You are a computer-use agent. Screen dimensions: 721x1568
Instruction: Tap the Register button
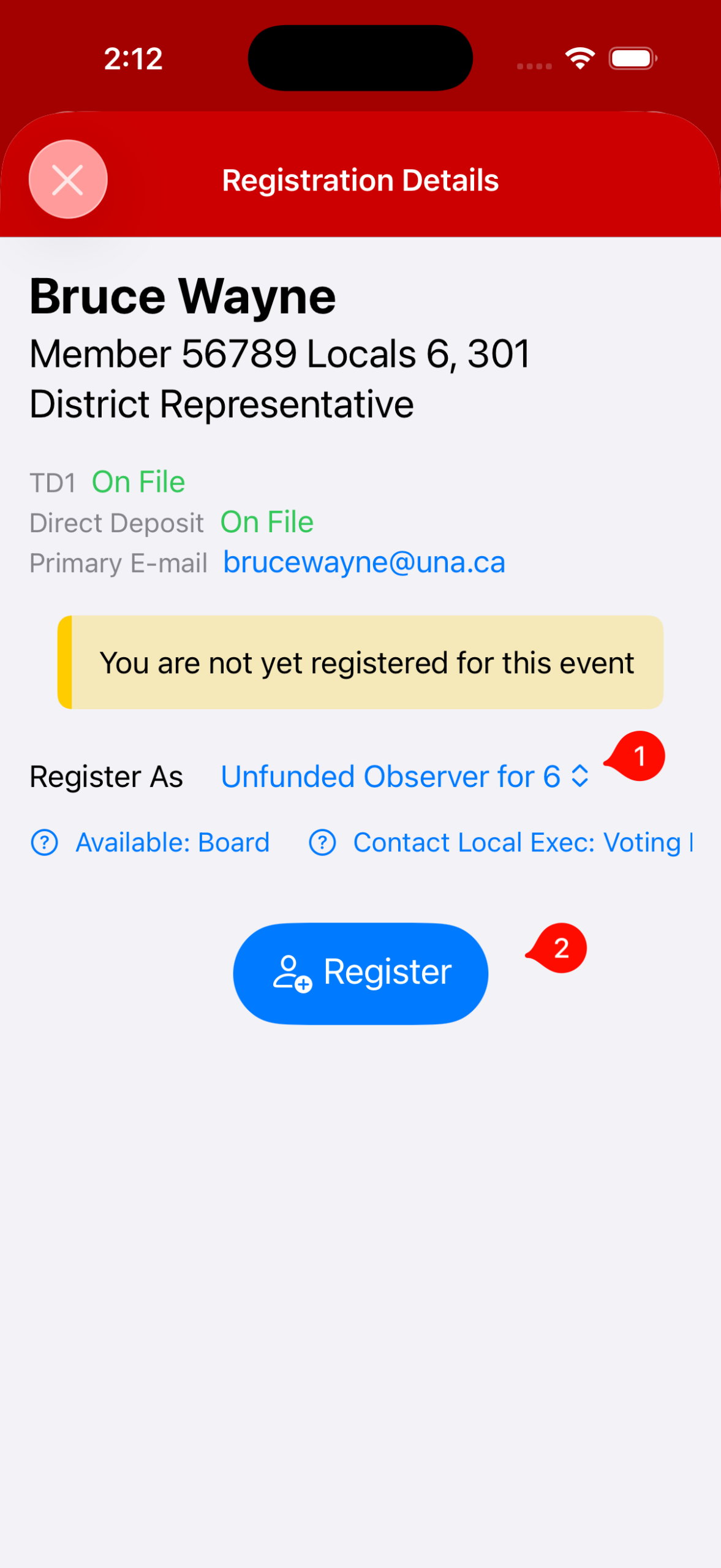(x=360, y=973)
